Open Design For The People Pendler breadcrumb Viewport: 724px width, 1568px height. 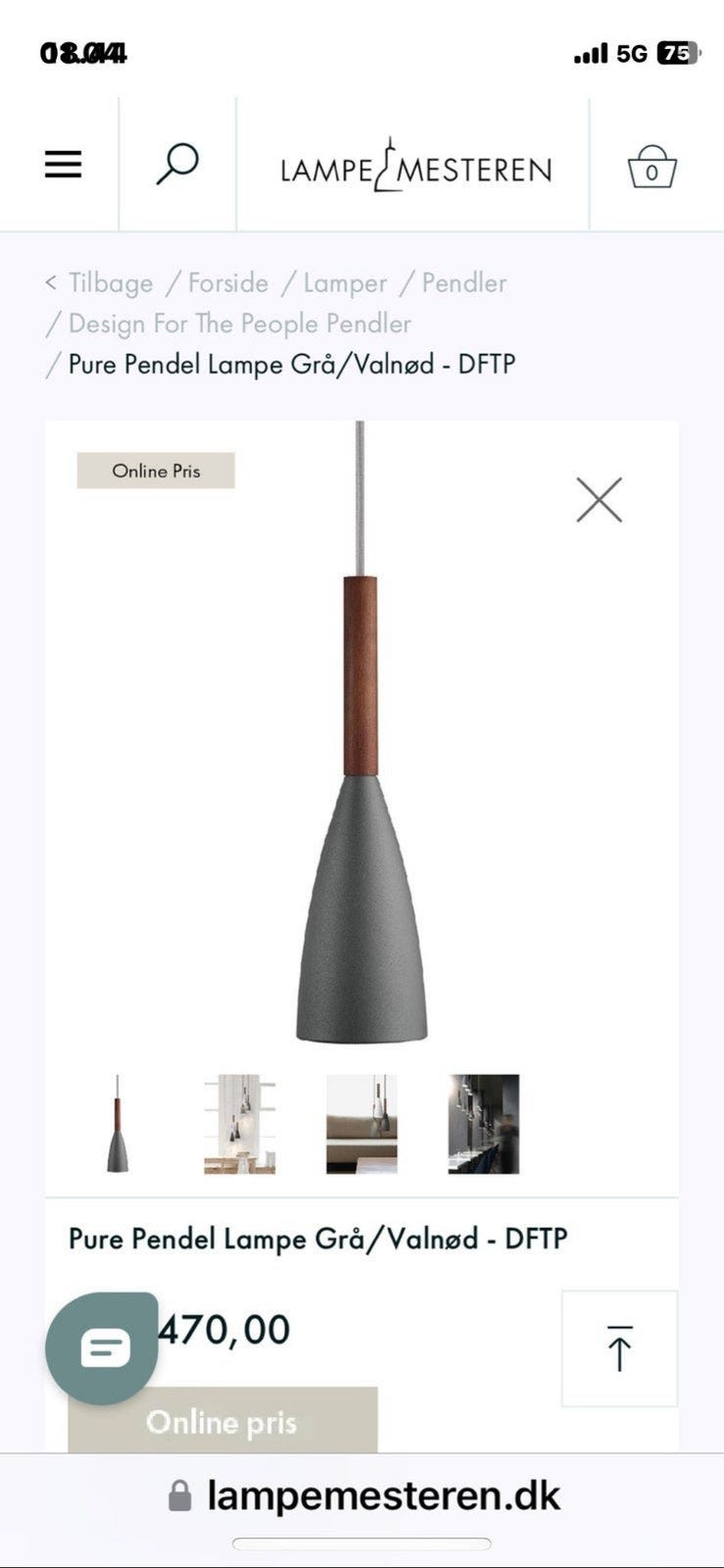239,324
